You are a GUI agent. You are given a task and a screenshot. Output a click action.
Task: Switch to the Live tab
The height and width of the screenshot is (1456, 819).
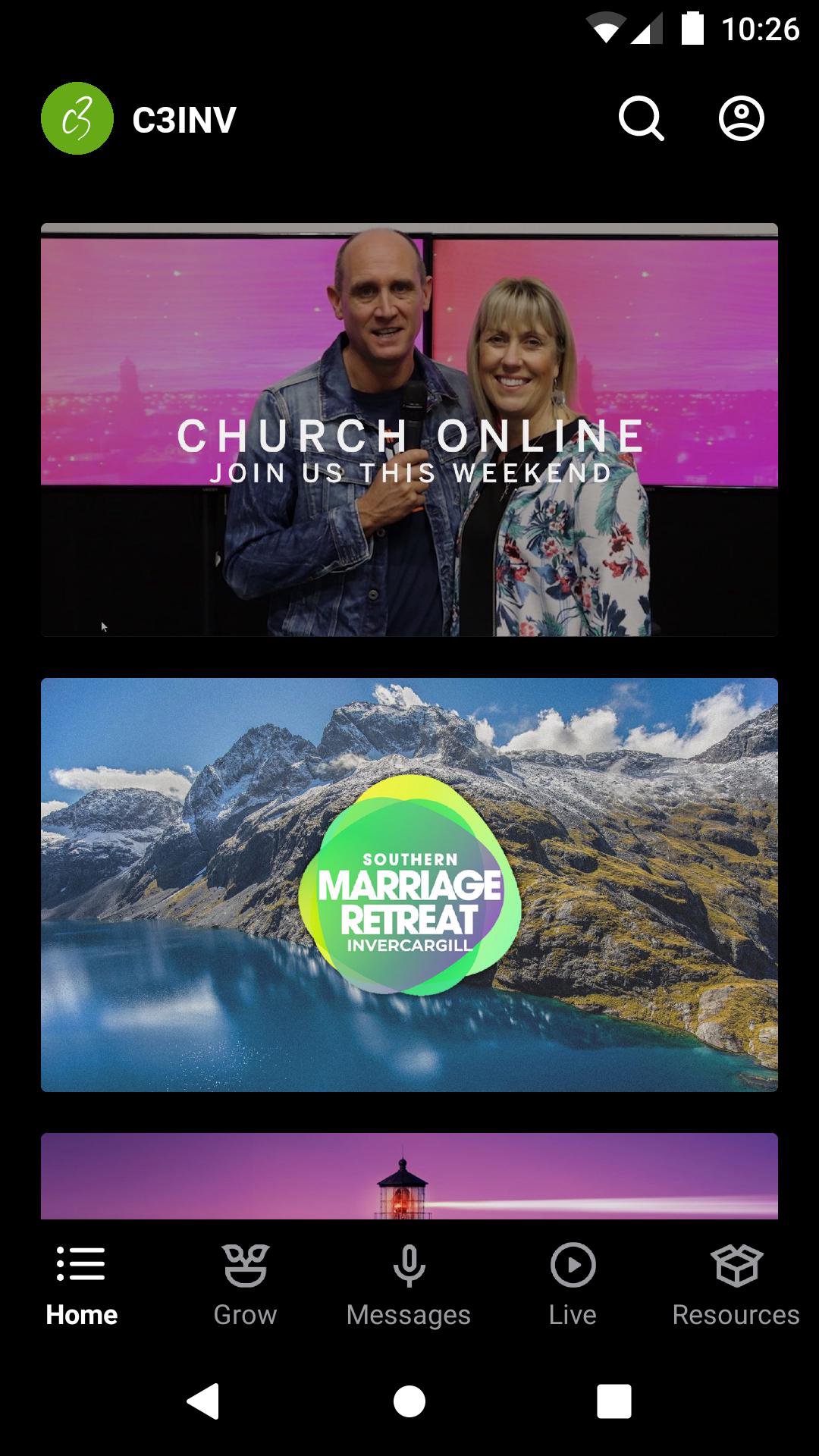573,1285
